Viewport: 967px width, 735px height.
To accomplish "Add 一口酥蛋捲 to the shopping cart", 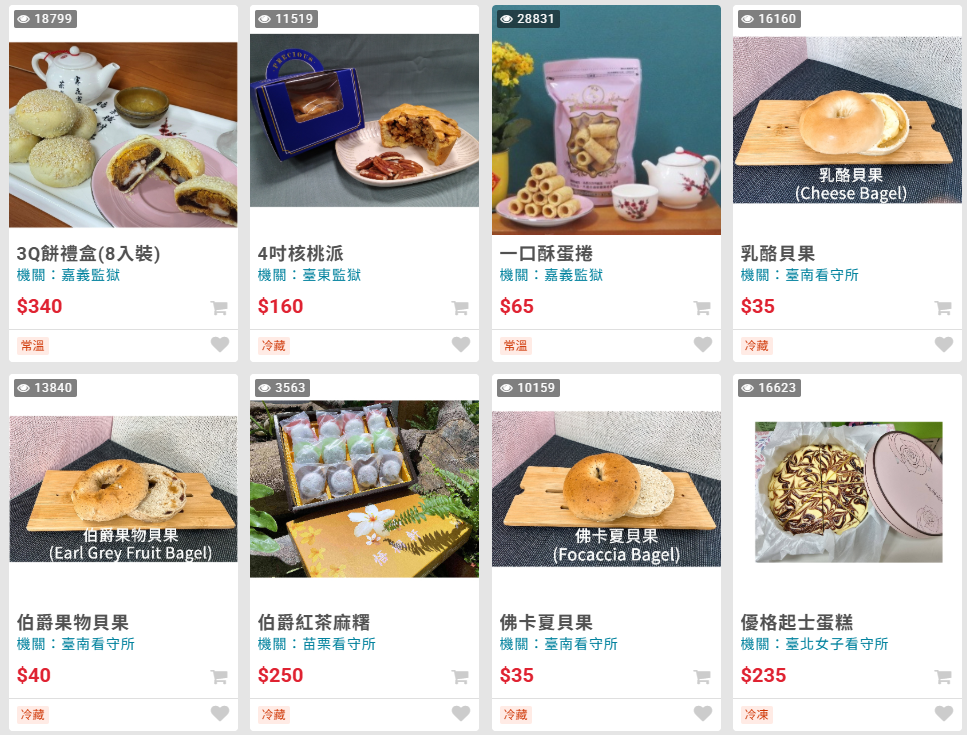I will point(702,308).
